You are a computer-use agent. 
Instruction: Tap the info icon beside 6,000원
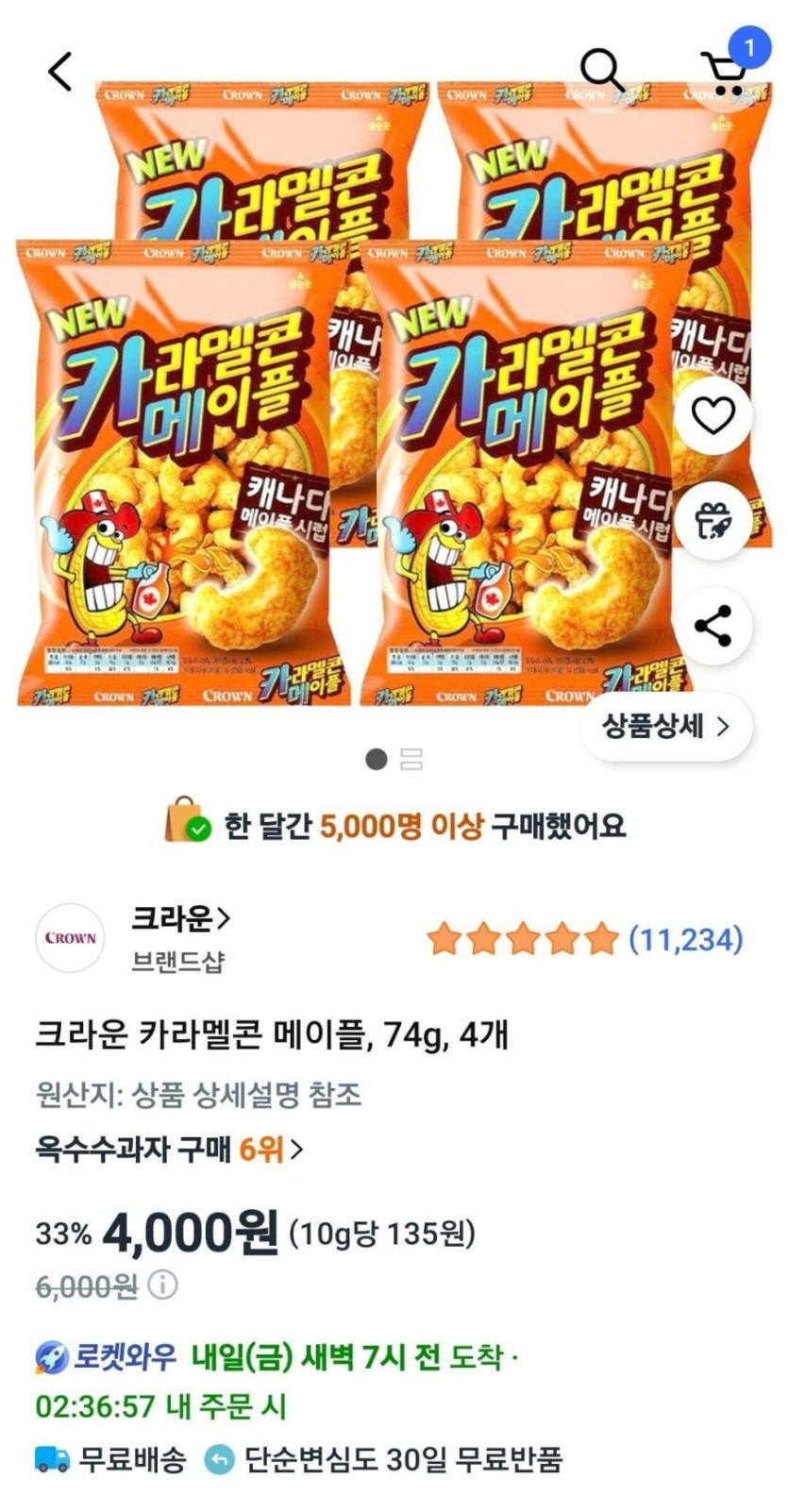pyautogui.click(x=163, y=1285)
